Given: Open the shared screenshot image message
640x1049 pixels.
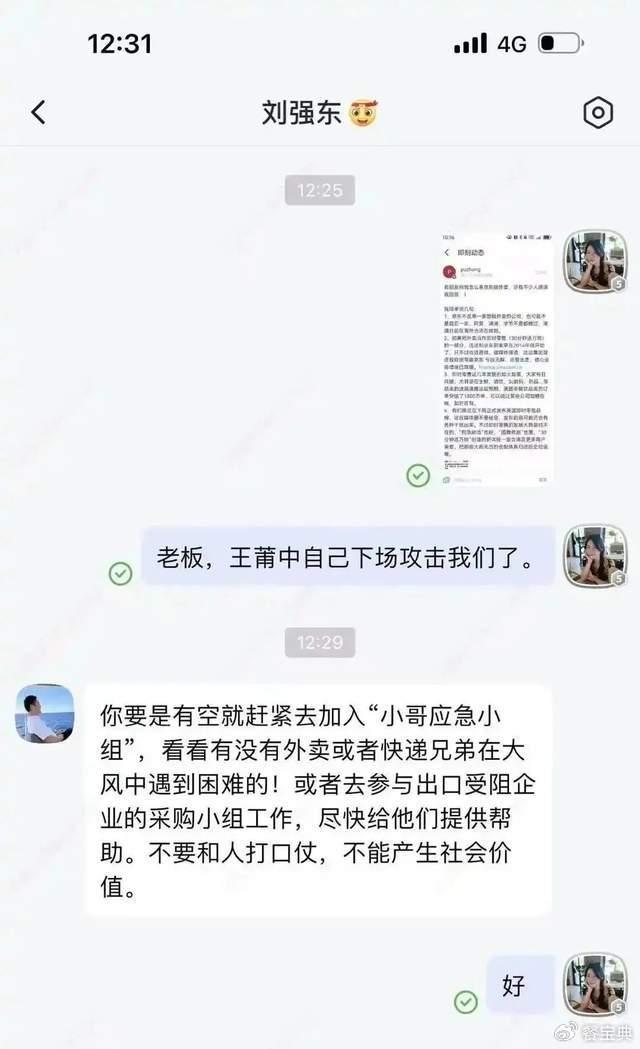Looking at the screenshot, I should point(497,359).
